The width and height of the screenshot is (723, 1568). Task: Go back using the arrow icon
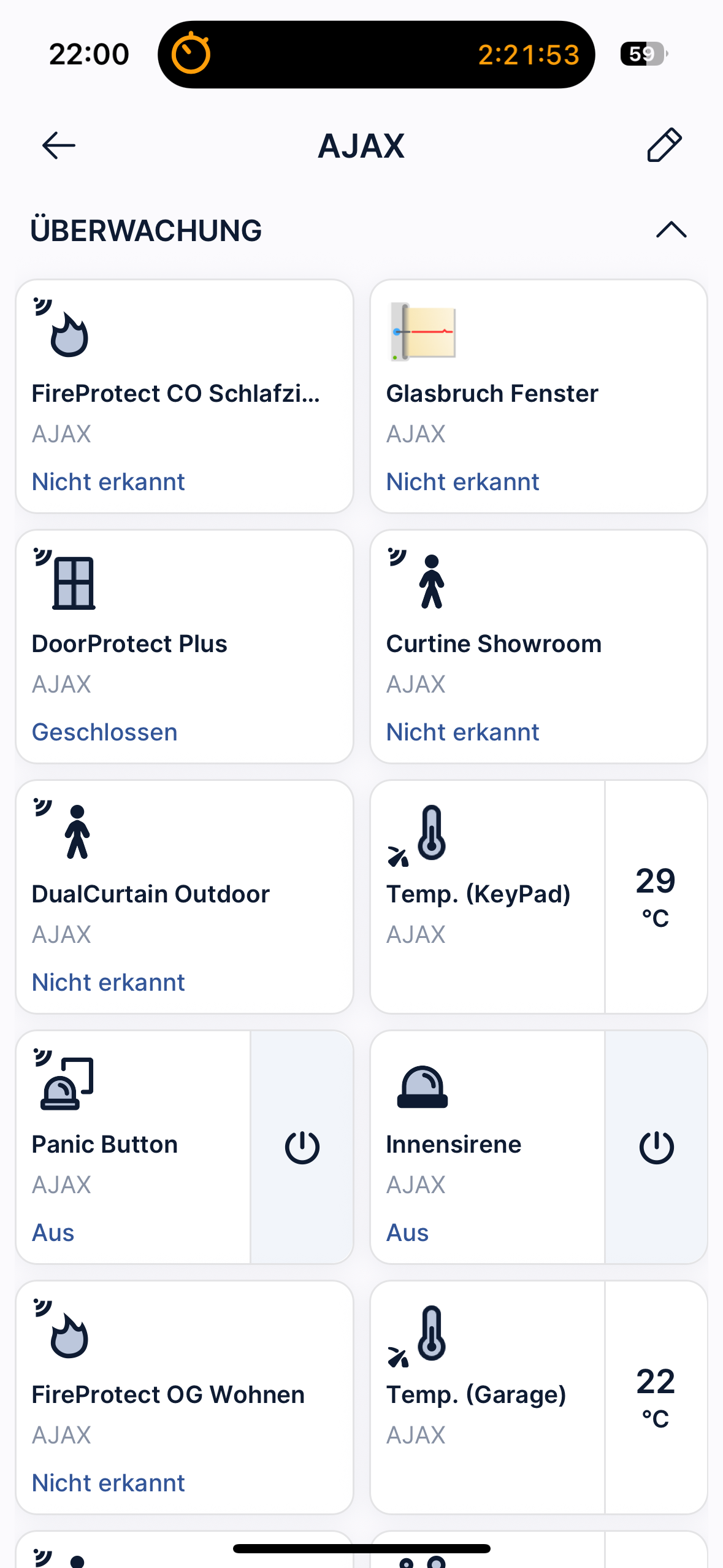59,146
